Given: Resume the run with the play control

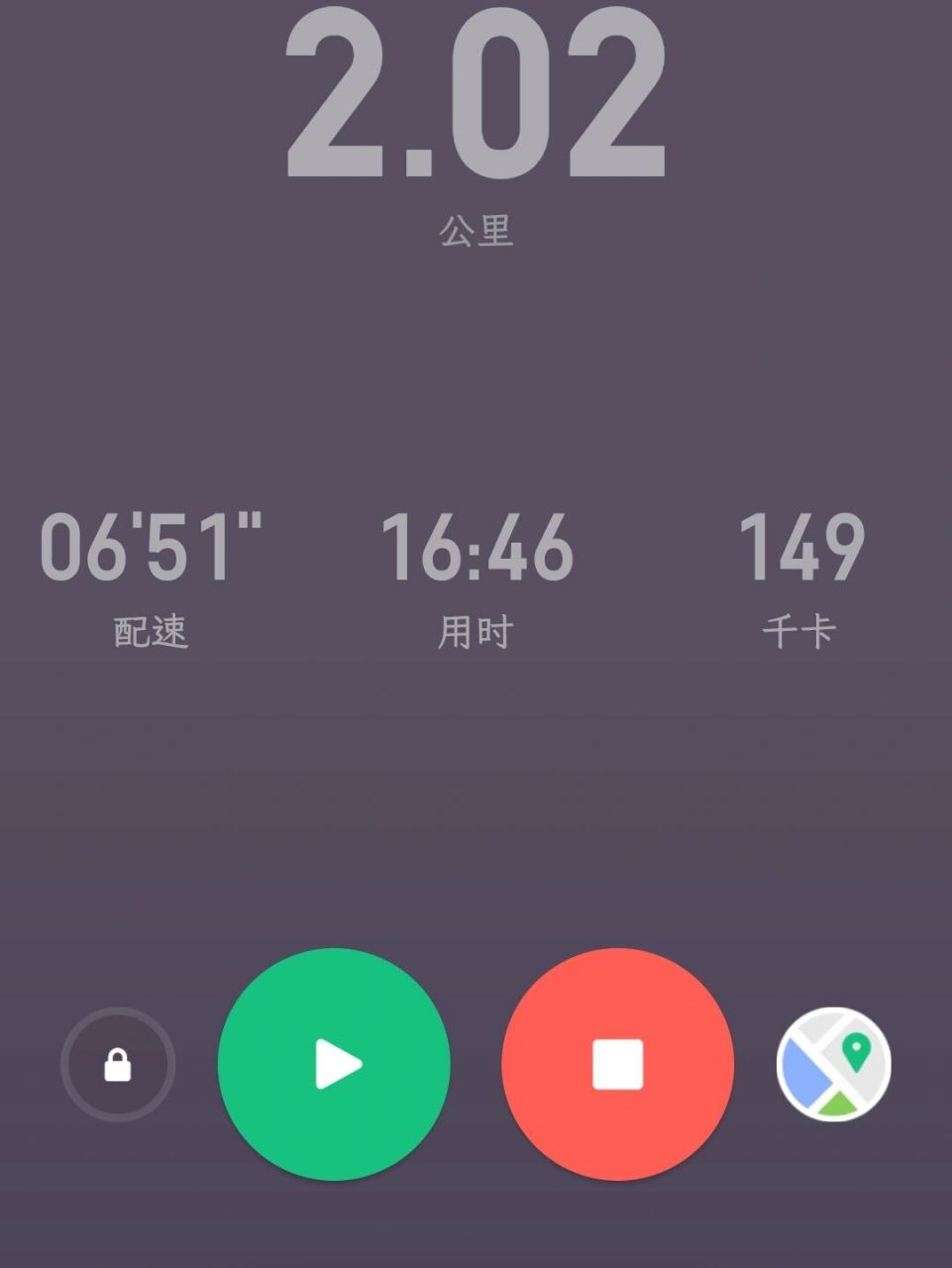Looking at the screenshot, I should coord(333,1063).
